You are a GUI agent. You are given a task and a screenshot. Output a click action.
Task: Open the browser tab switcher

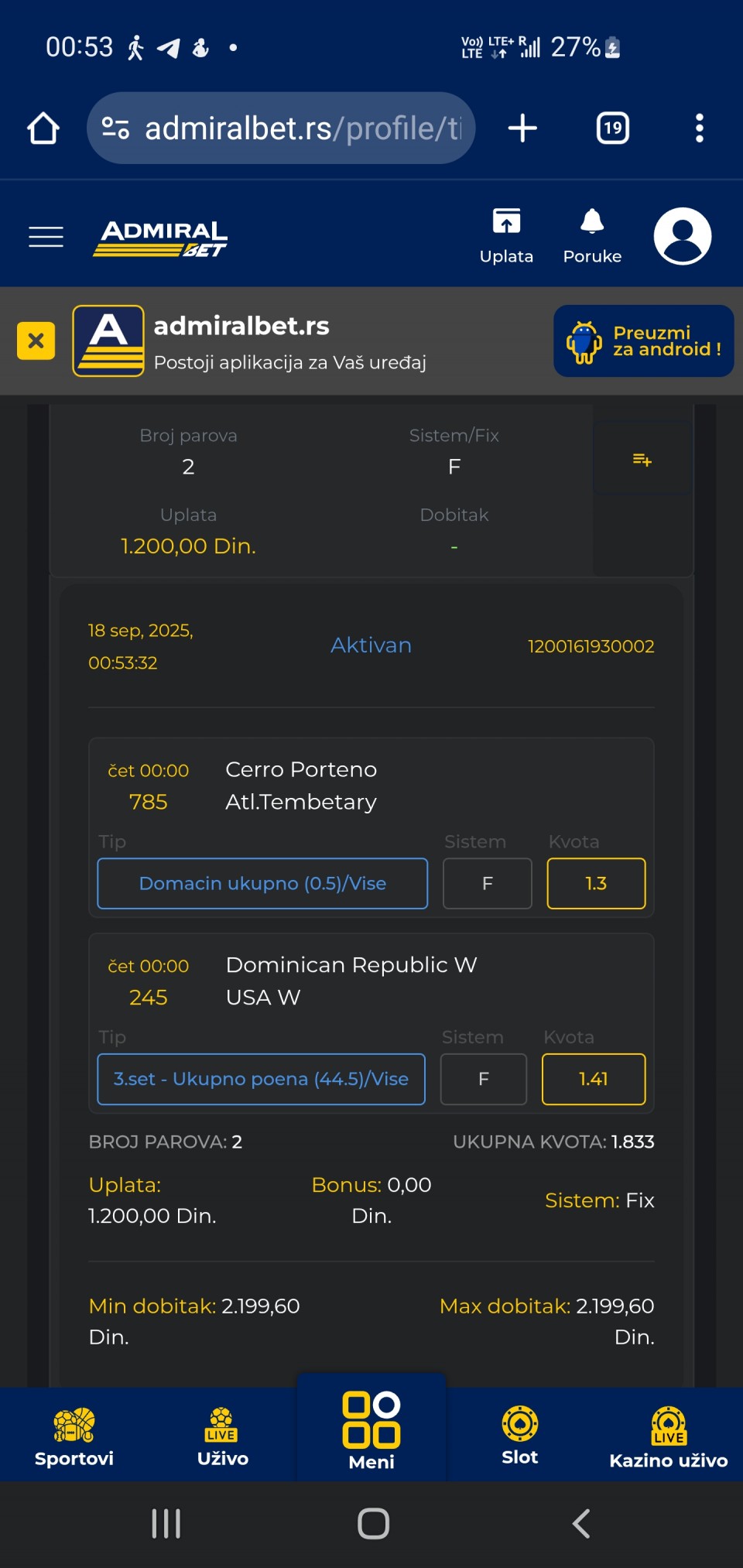pyautogui.click(x=612, y=128)
